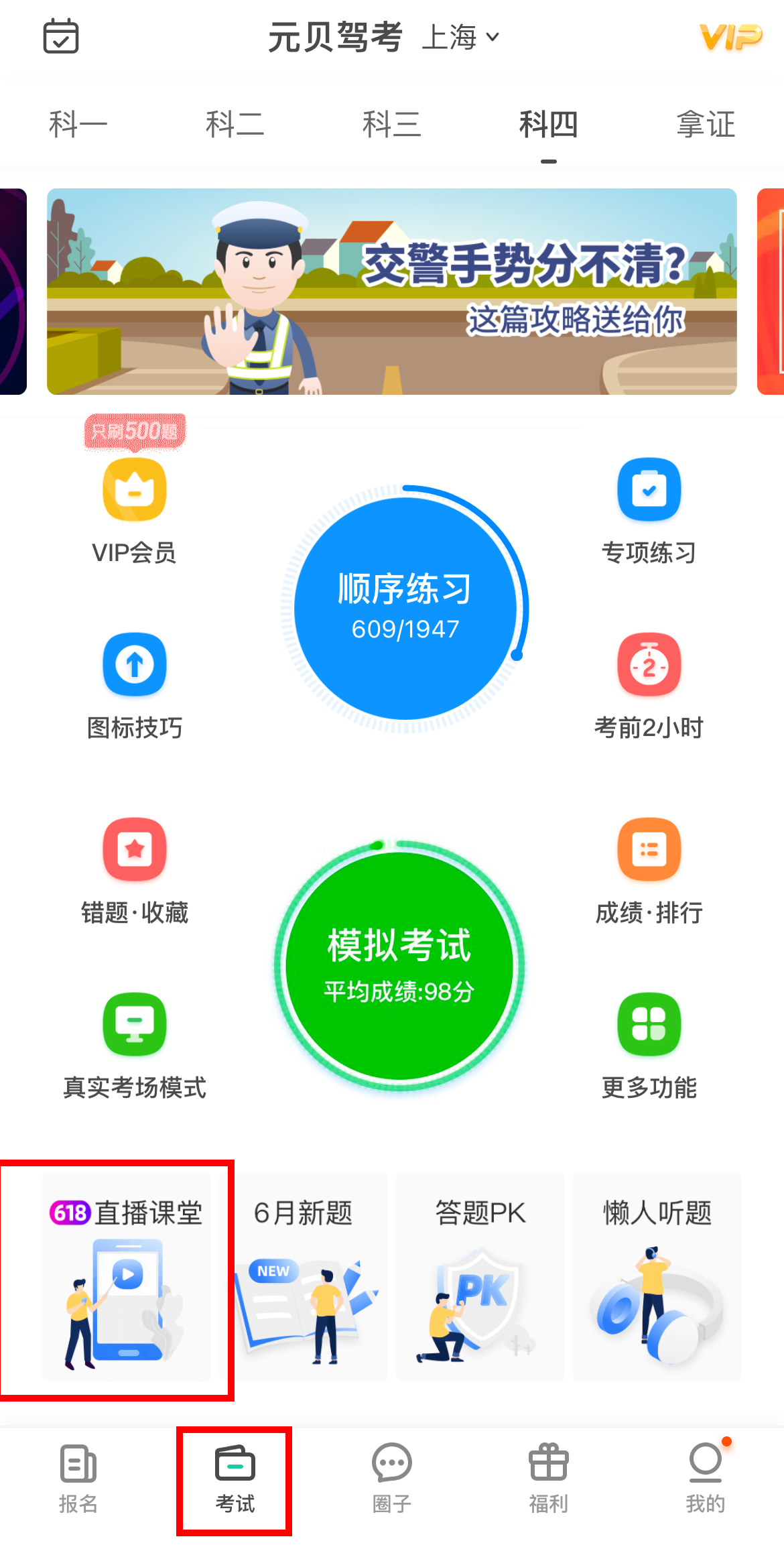Open the 交警手势 guide banner
Image resolution: width=784 pixels, height=1547 pixels.
[x=391, y=292]
